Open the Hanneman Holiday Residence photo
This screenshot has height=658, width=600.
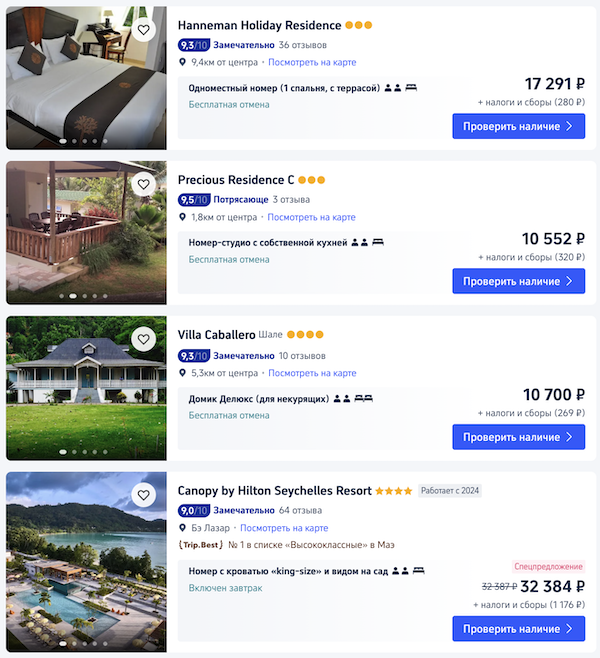86,85
